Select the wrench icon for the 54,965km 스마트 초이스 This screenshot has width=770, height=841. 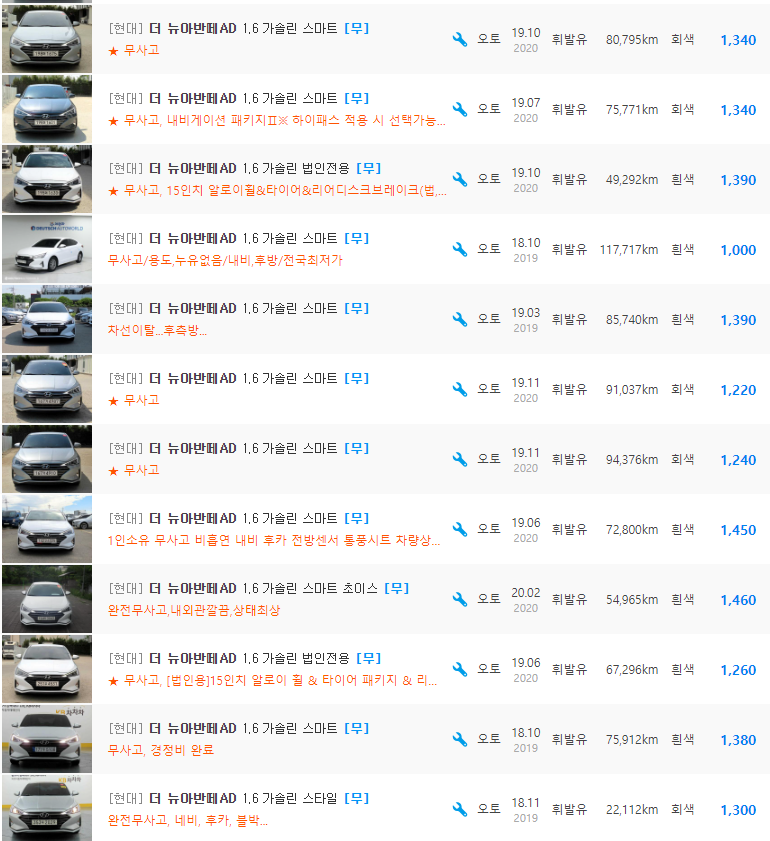pos(461,600)
